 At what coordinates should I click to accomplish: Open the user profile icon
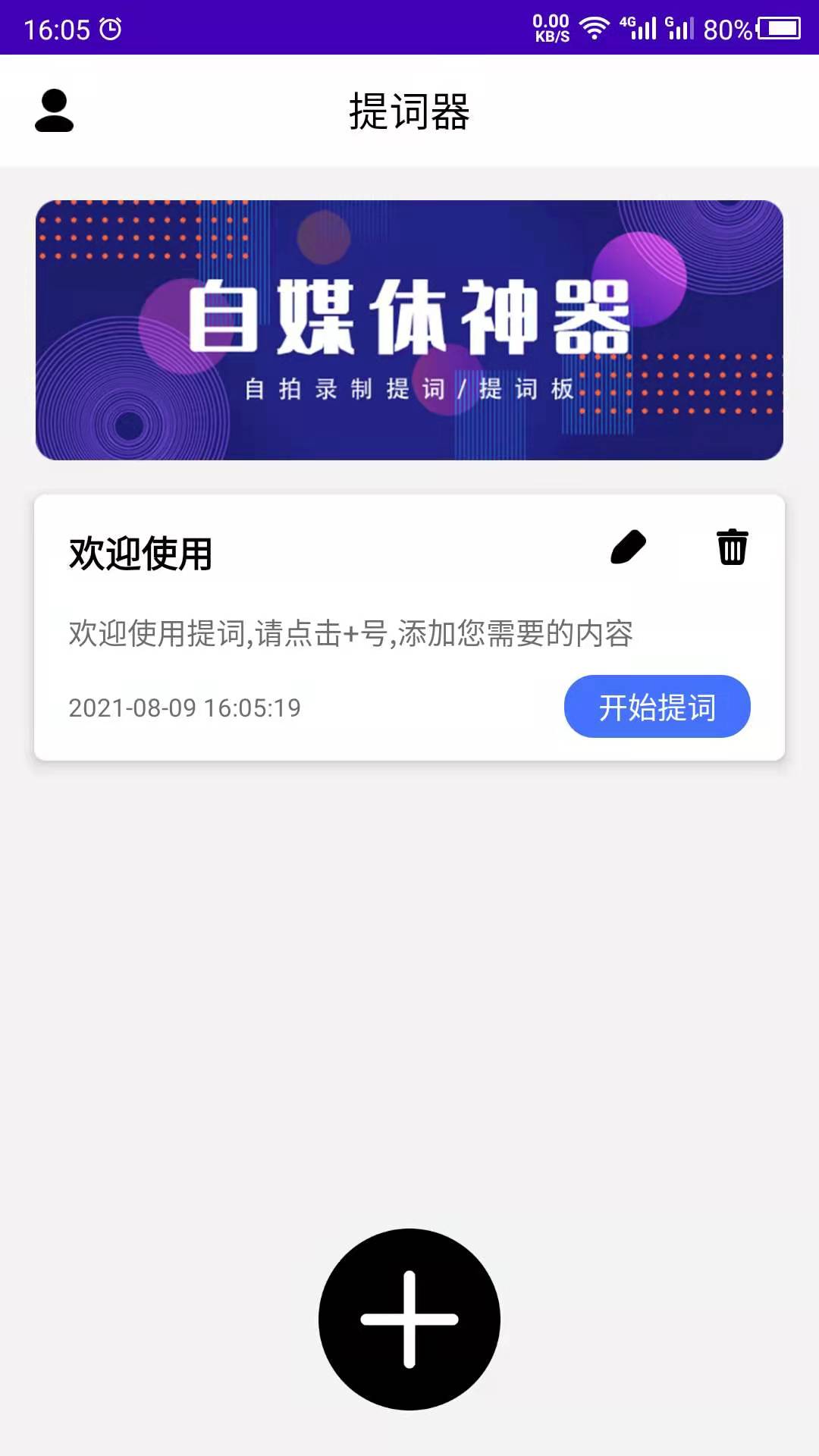coord(55,111)
